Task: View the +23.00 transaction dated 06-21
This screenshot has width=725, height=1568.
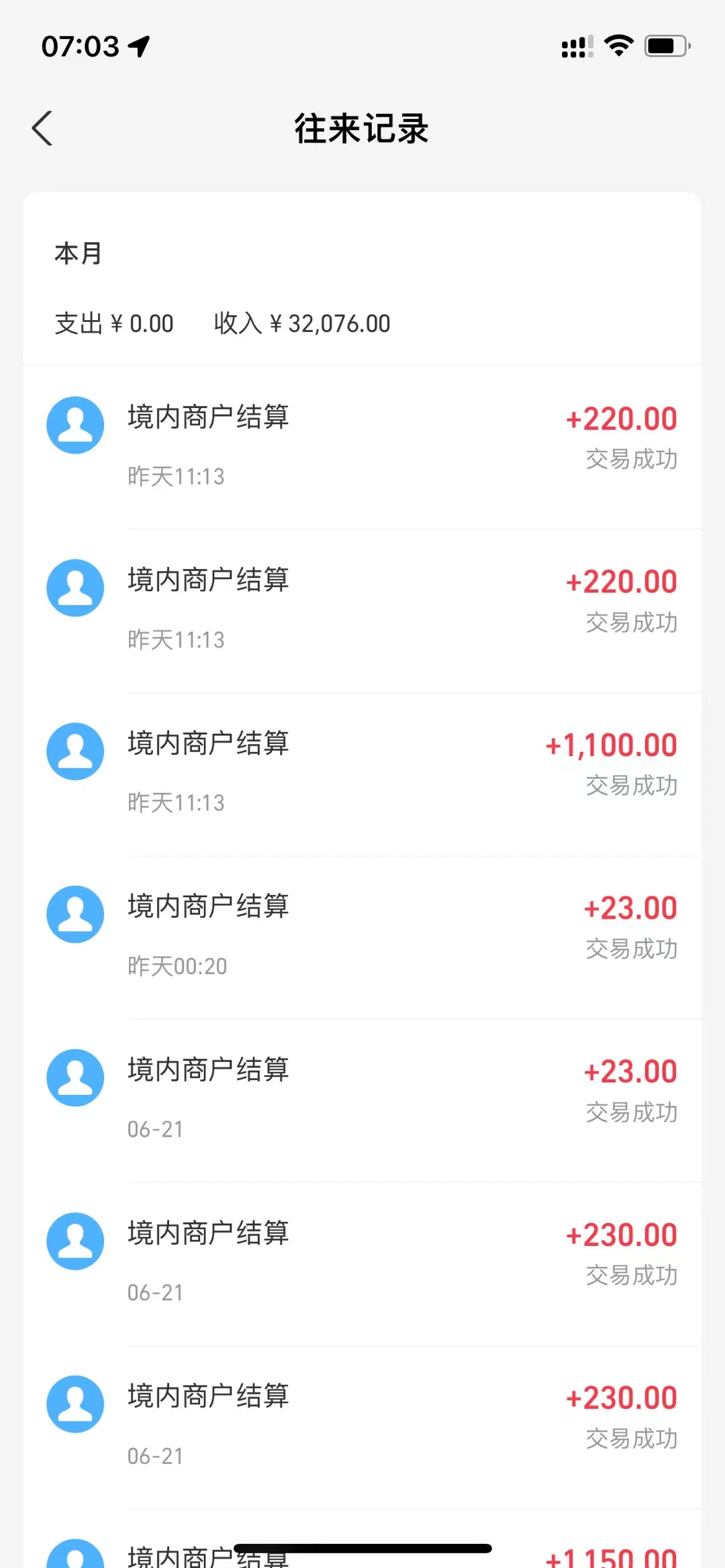Action: (362, 1100)
